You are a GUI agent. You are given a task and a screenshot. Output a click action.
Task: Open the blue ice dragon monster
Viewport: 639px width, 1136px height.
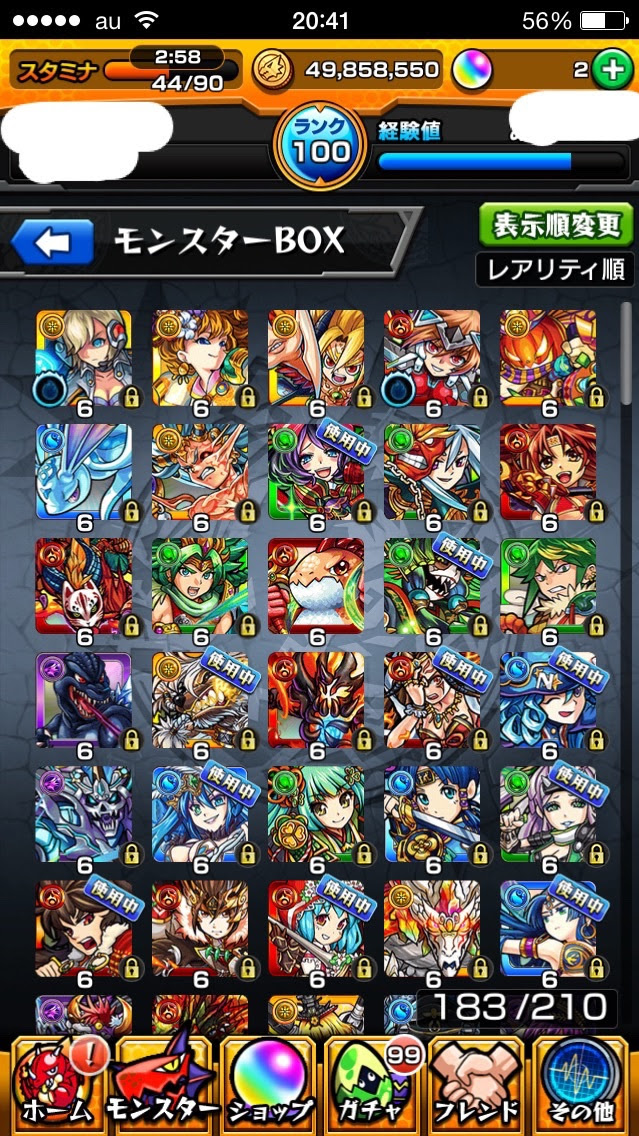(83, 472)
